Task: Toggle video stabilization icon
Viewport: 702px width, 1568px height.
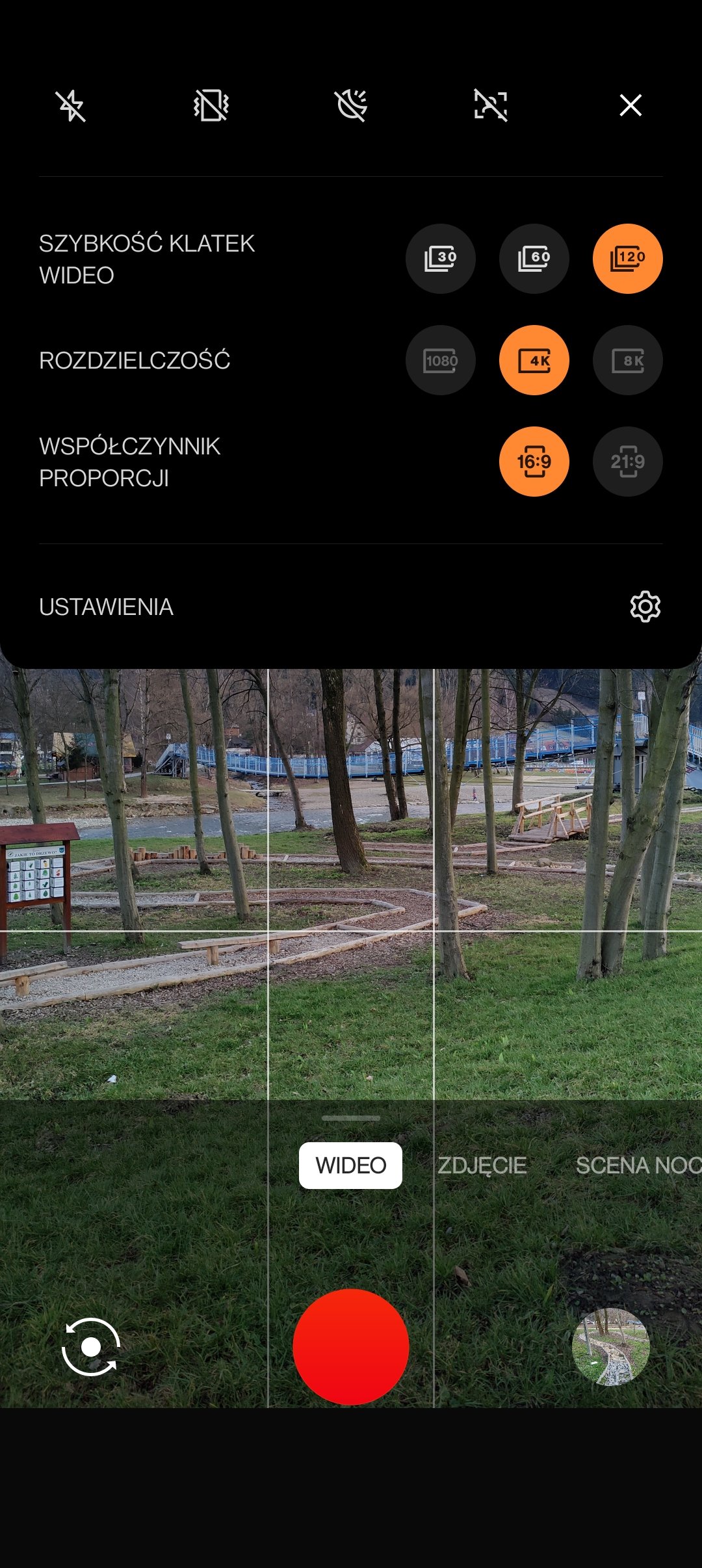Action: 211,105
